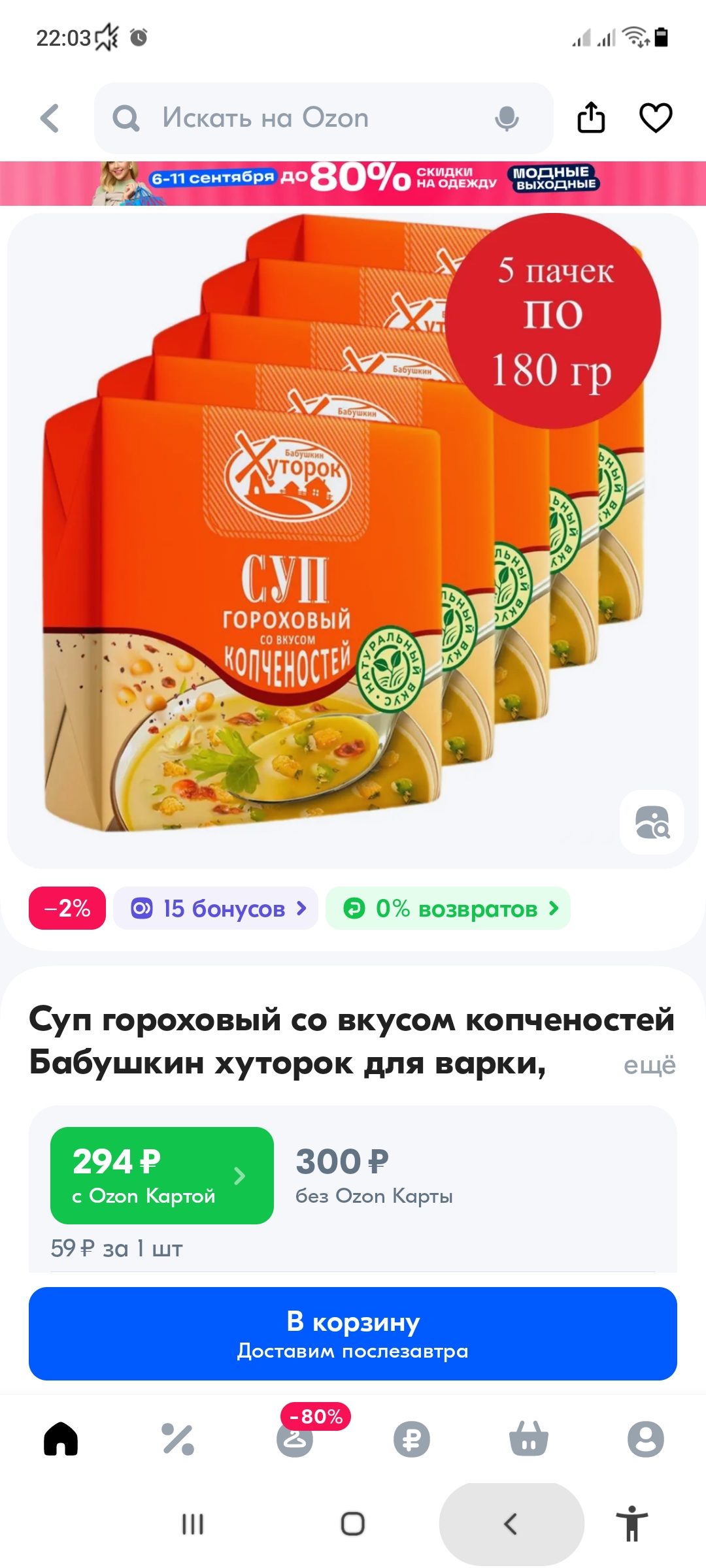Open the ruble finance tab
The height and width of the screenshot is (1568, 706).
coord(412,1439)
